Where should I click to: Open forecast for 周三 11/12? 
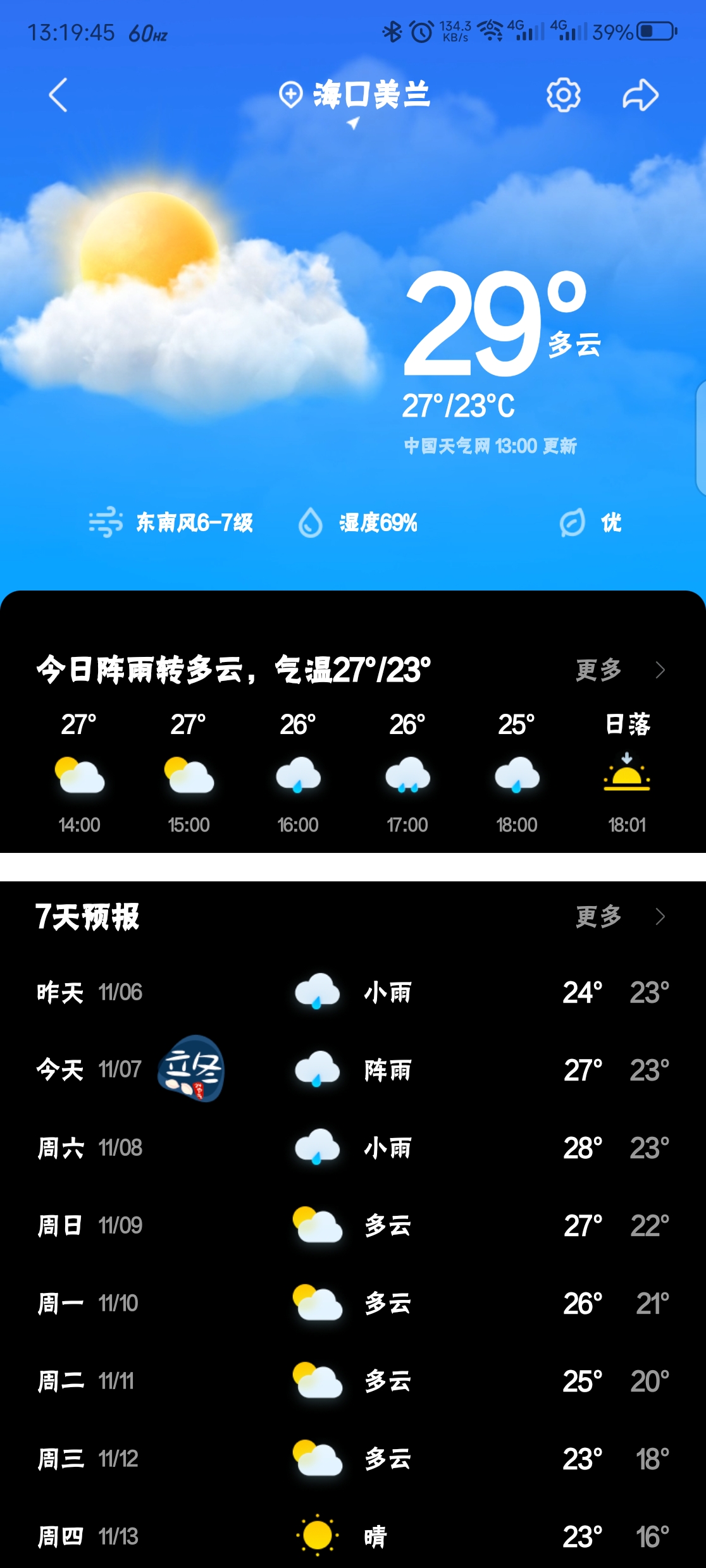[x=353, y=1459]
